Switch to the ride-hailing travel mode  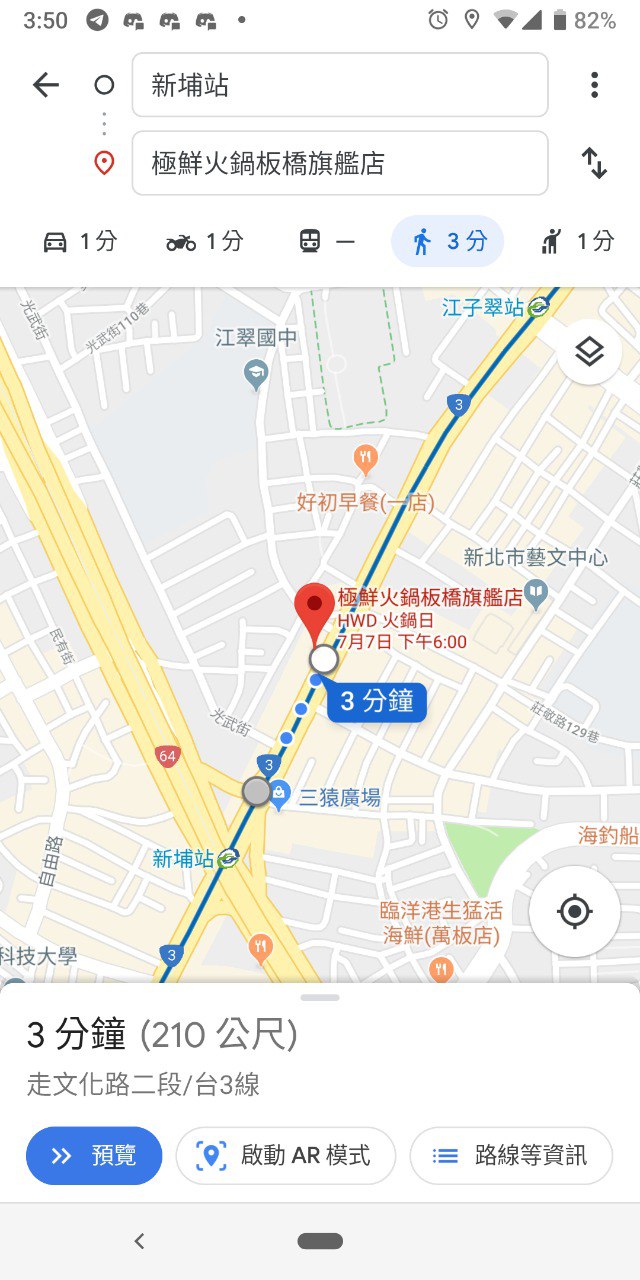(x=577, y=241)
